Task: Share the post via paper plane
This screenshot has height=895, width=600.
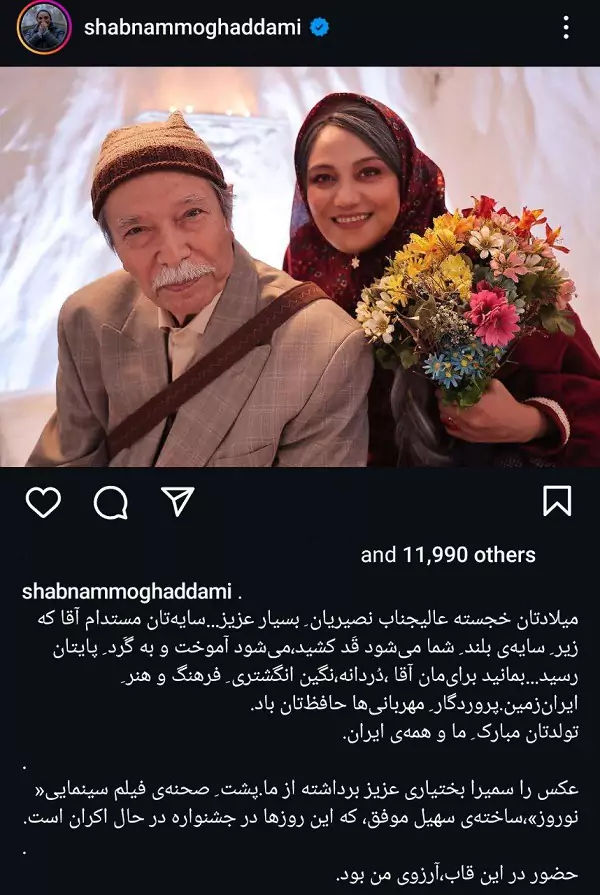Action: pos(177,501)
